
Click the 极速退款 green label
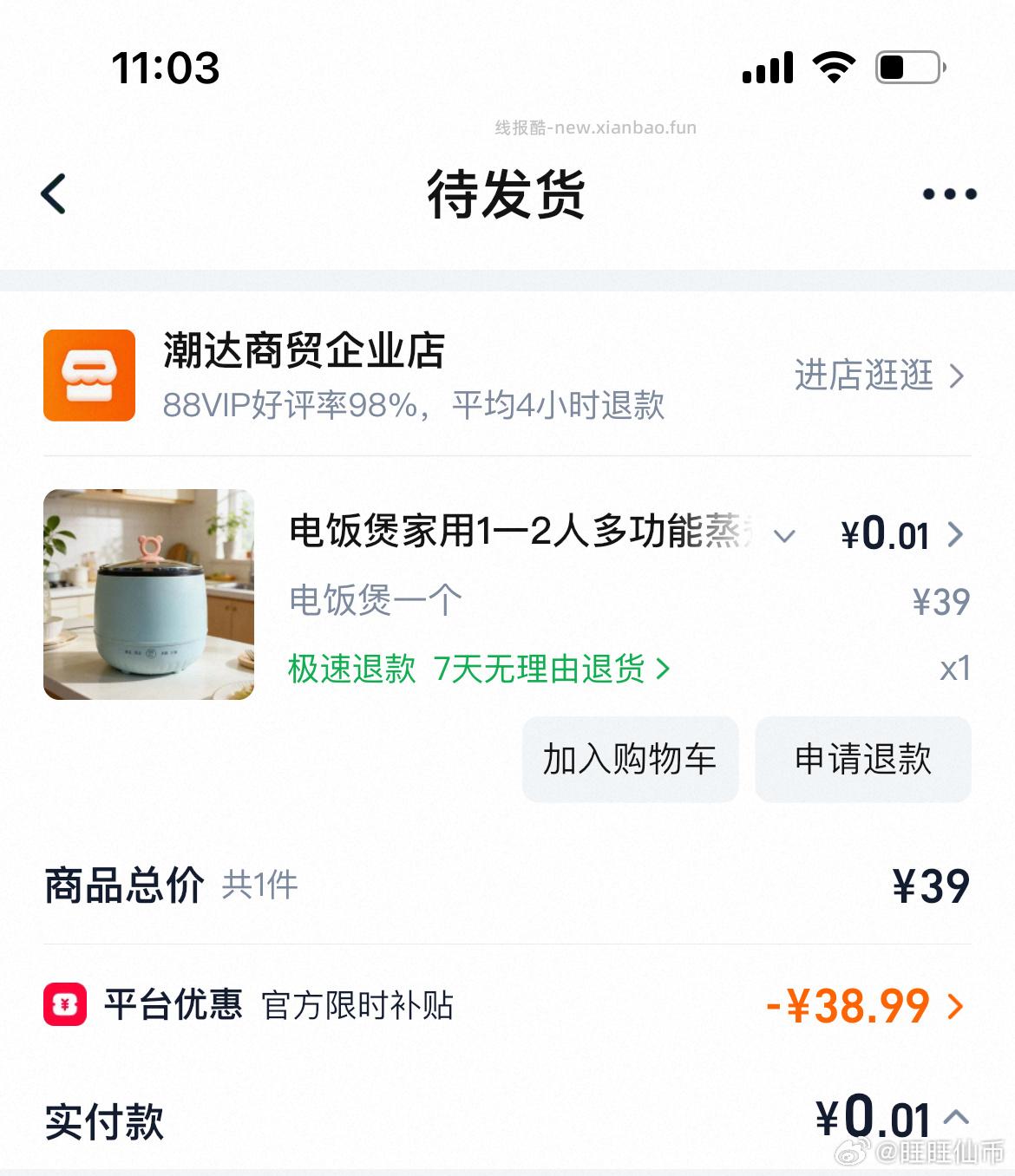(x=351, y=670)
